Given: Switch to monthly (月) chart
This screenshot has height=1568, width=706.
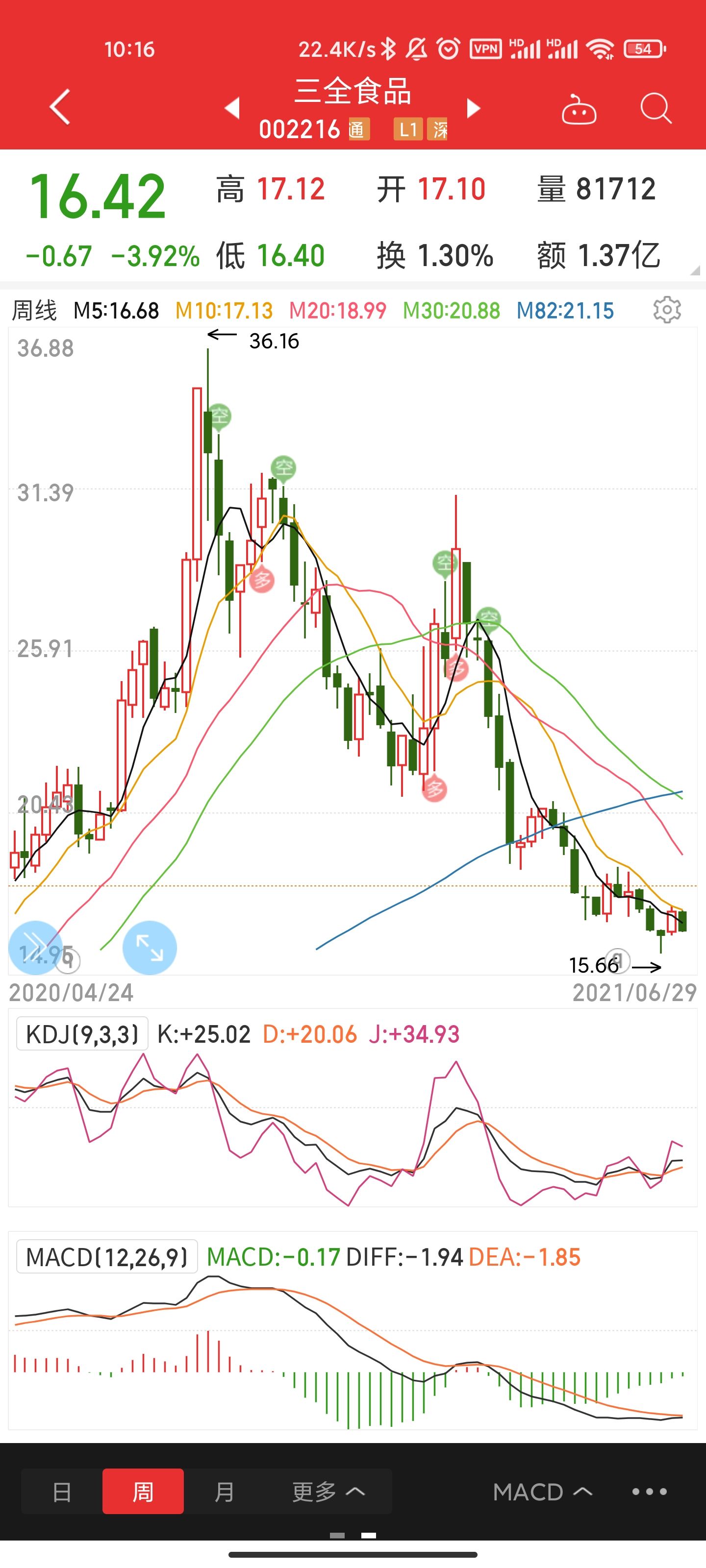Looking at the screenshot, I should pyautogui.click(x=224, y=1492).
